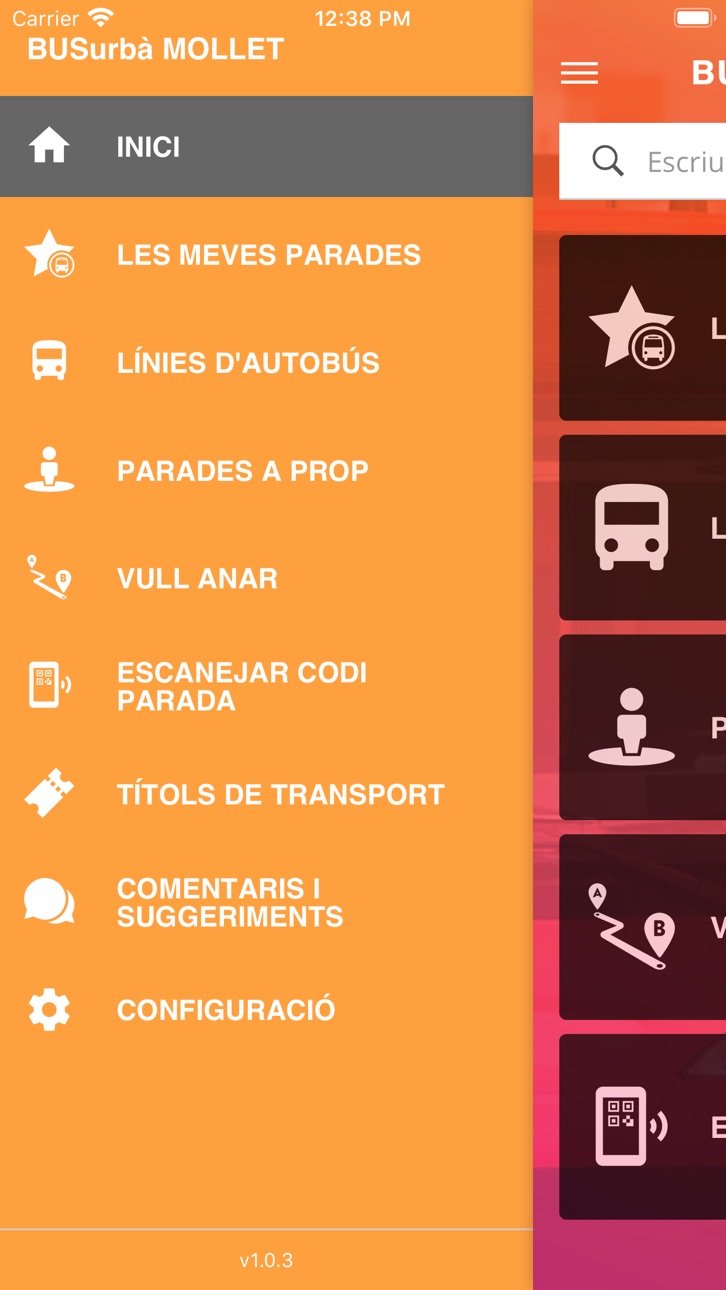Open the star bus stop card
Viewport: 726px width, 1290px height.
(642, 328)
